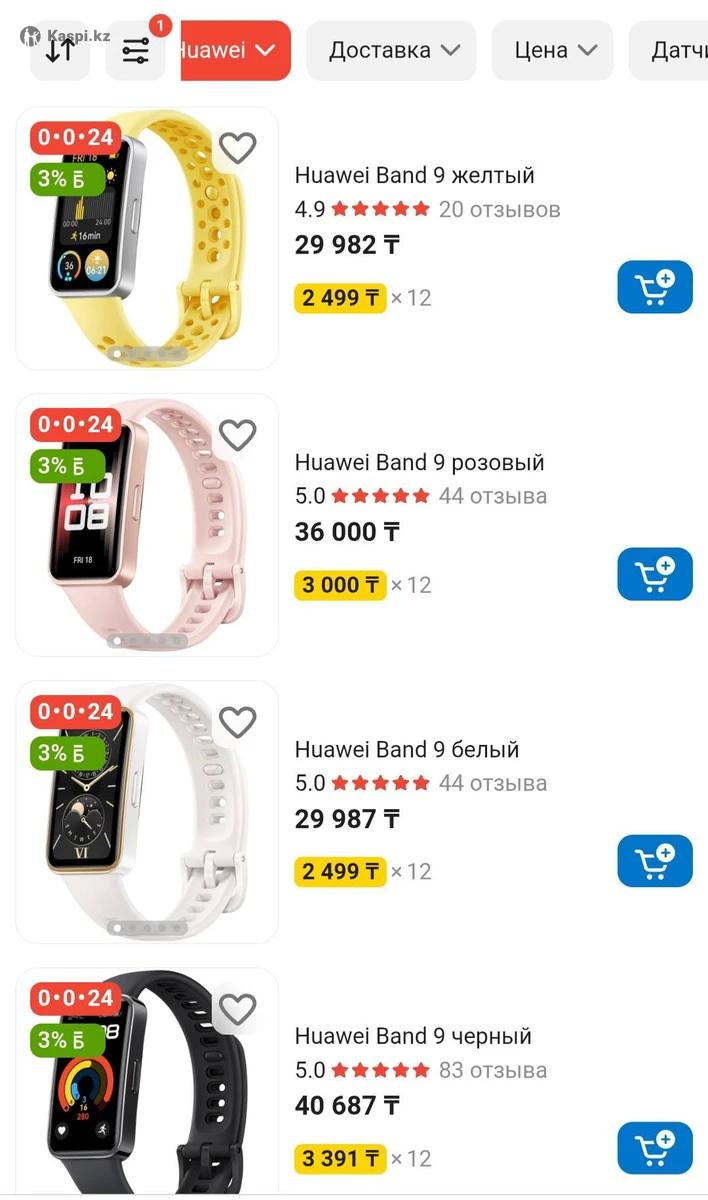Expand the Цена filter chip

click(552, 50)
